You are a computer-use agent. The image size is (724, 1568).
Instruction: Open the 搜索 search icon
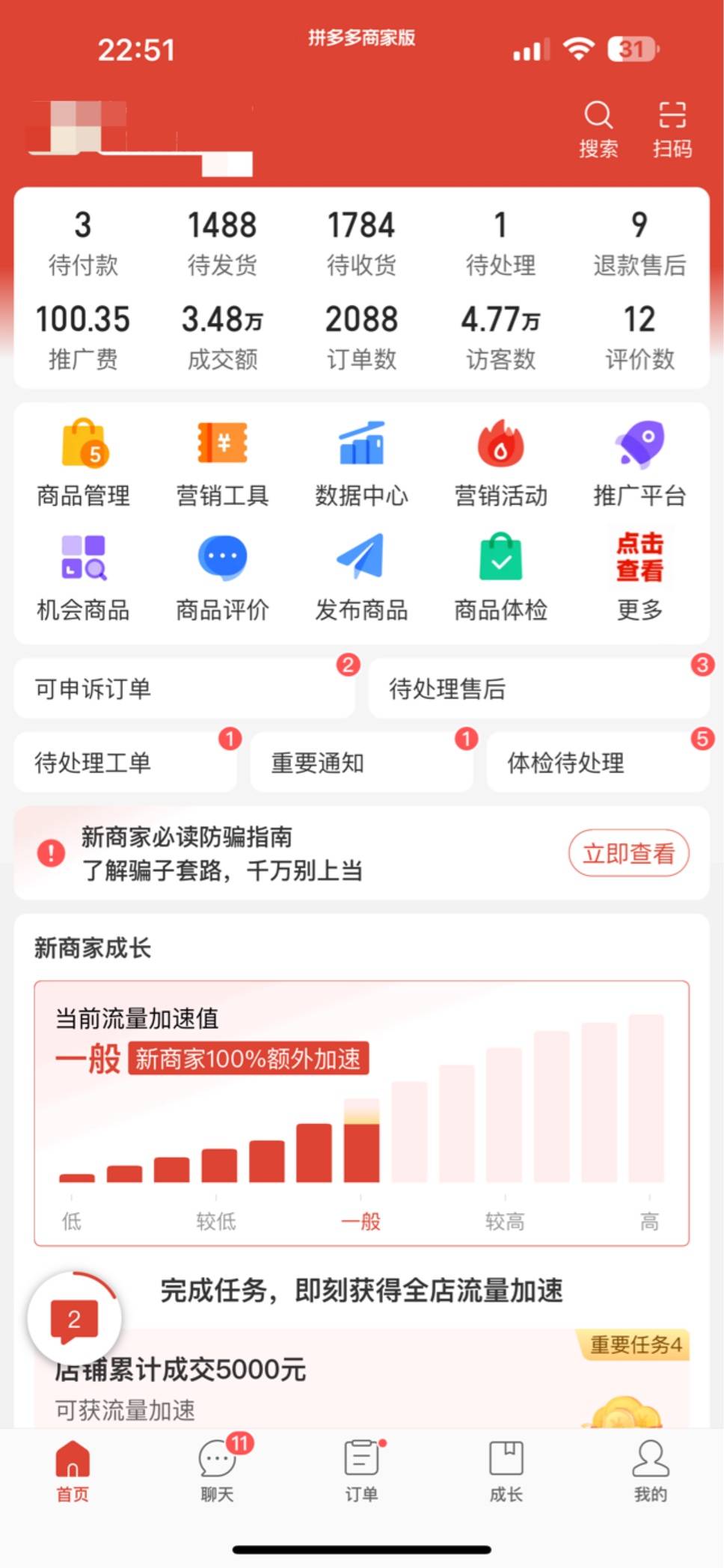click(598, 129)
